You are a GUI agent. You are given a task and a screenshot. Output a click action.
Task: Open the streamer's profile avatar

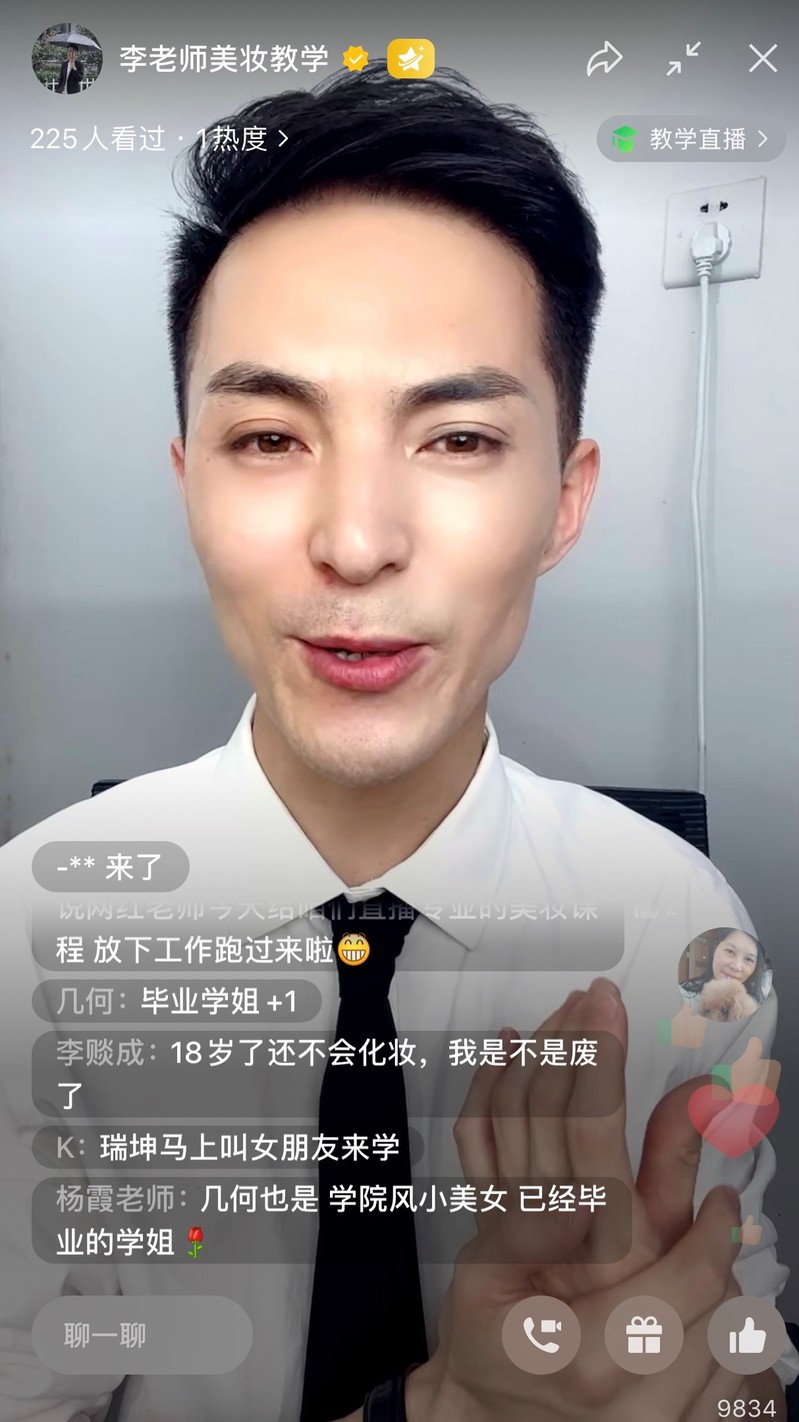pos(66,59)
